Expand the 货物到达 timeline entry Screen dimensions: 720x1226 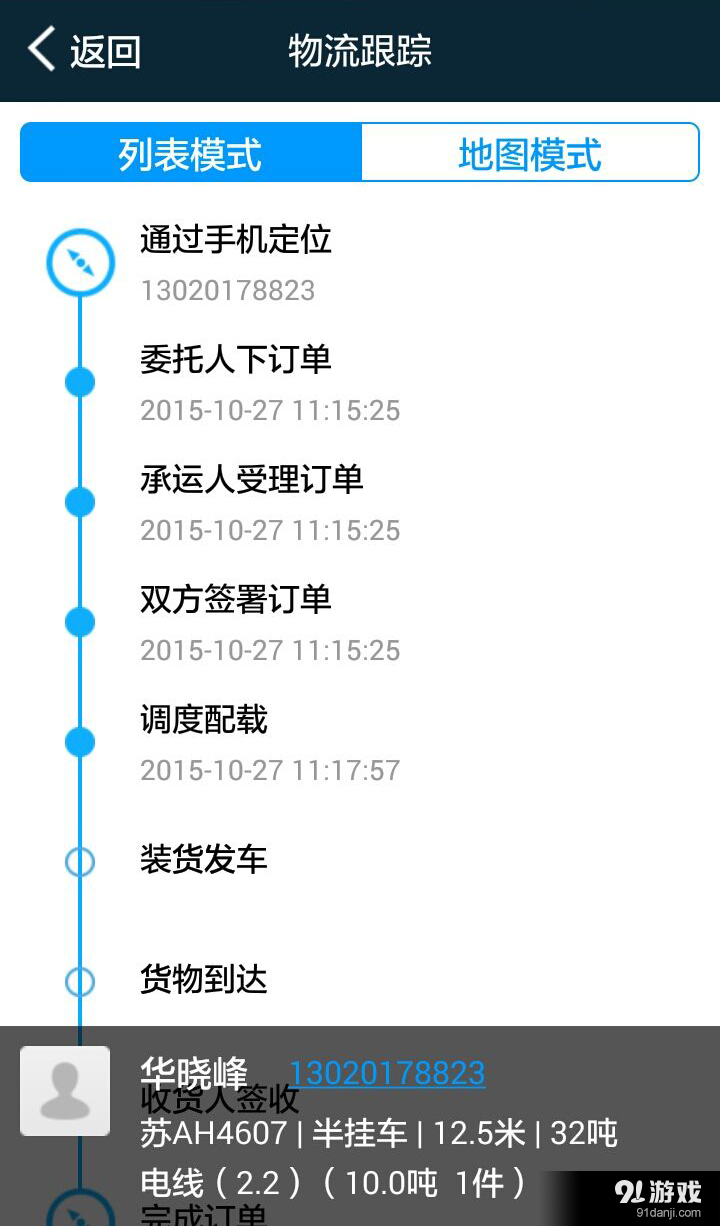coord(203,979)
